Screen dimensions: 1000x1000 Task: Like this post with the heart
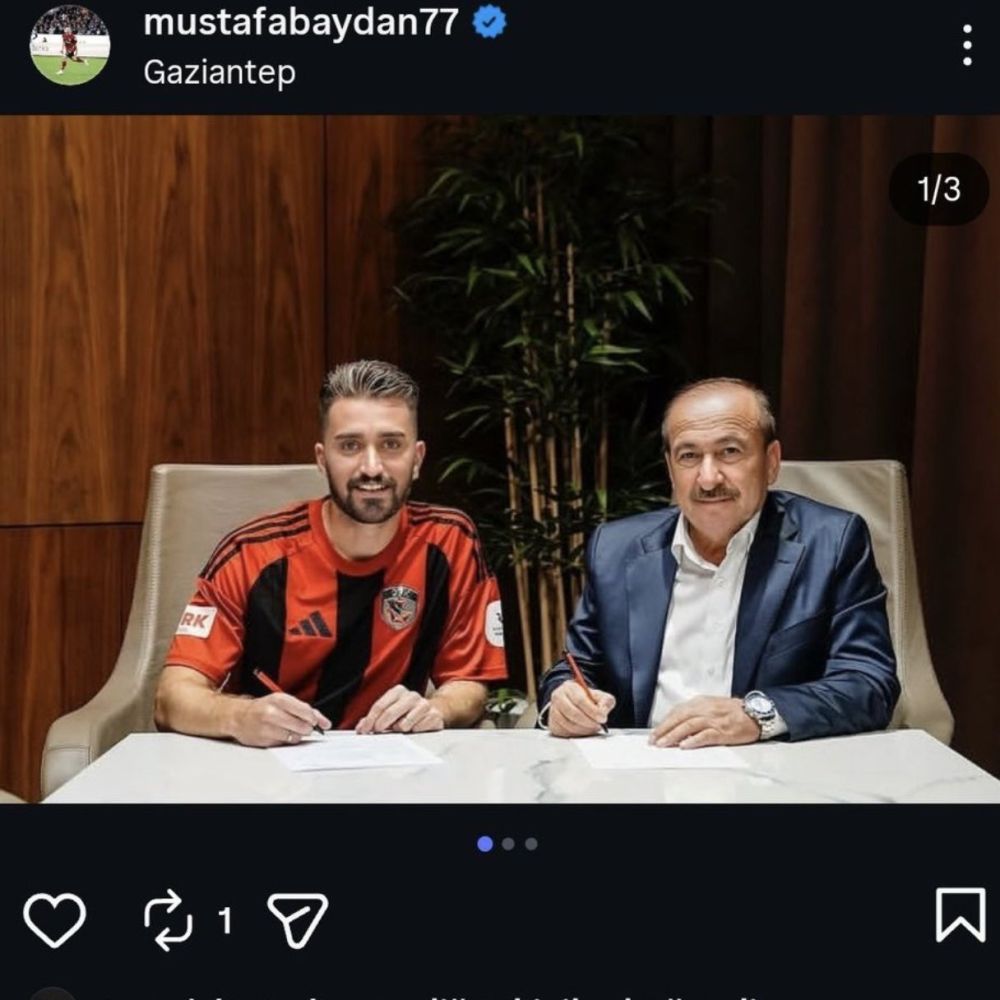[54, 919]
